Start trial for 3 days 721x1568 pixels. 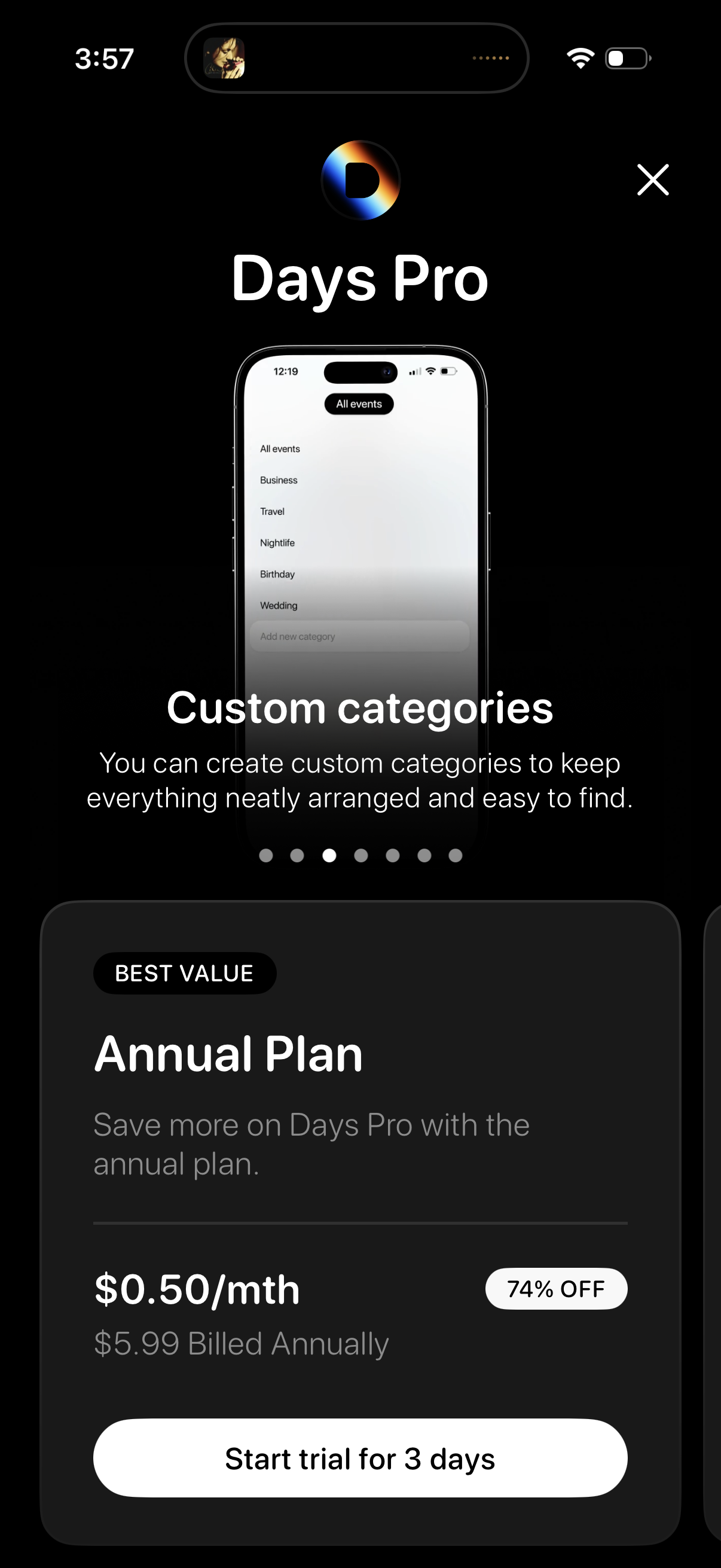360,1459
